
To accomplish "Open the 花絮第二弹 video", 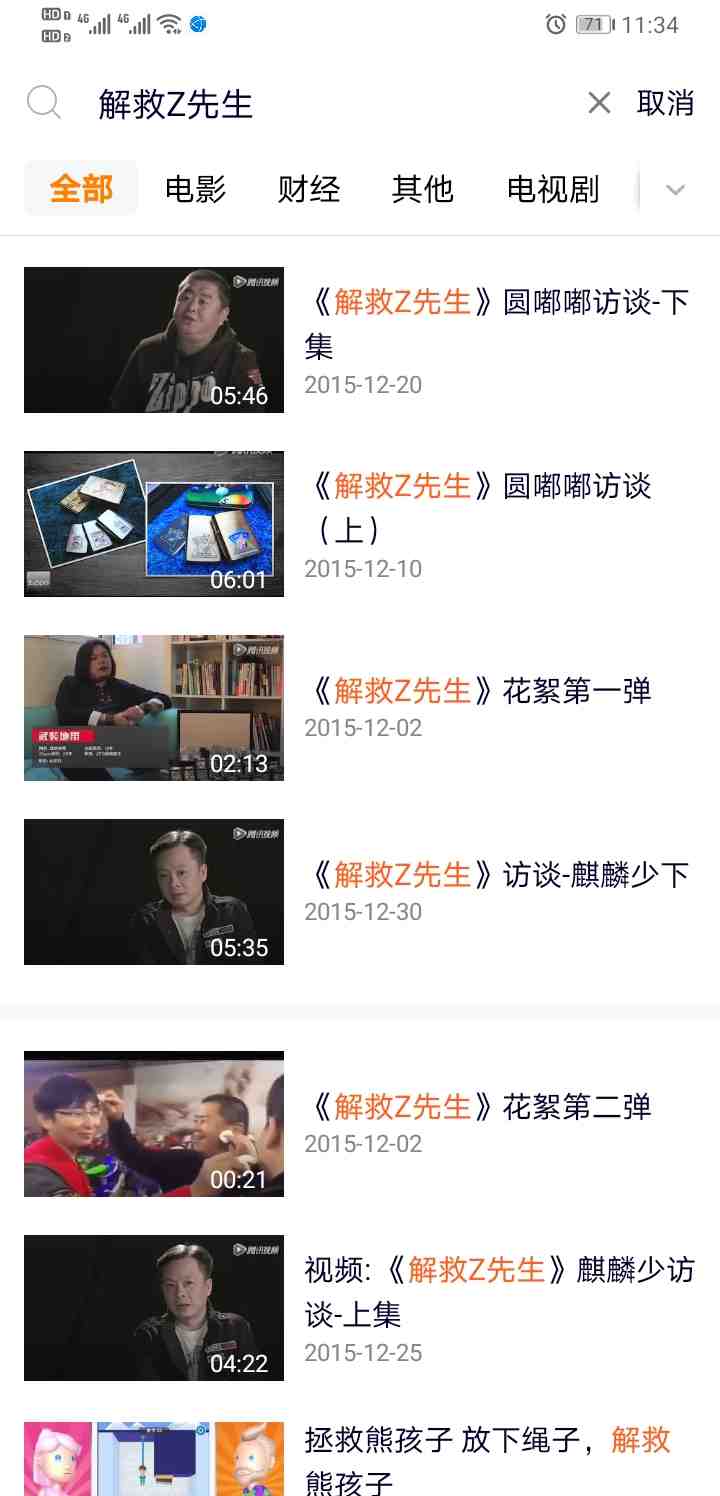I will [360, 1124].
